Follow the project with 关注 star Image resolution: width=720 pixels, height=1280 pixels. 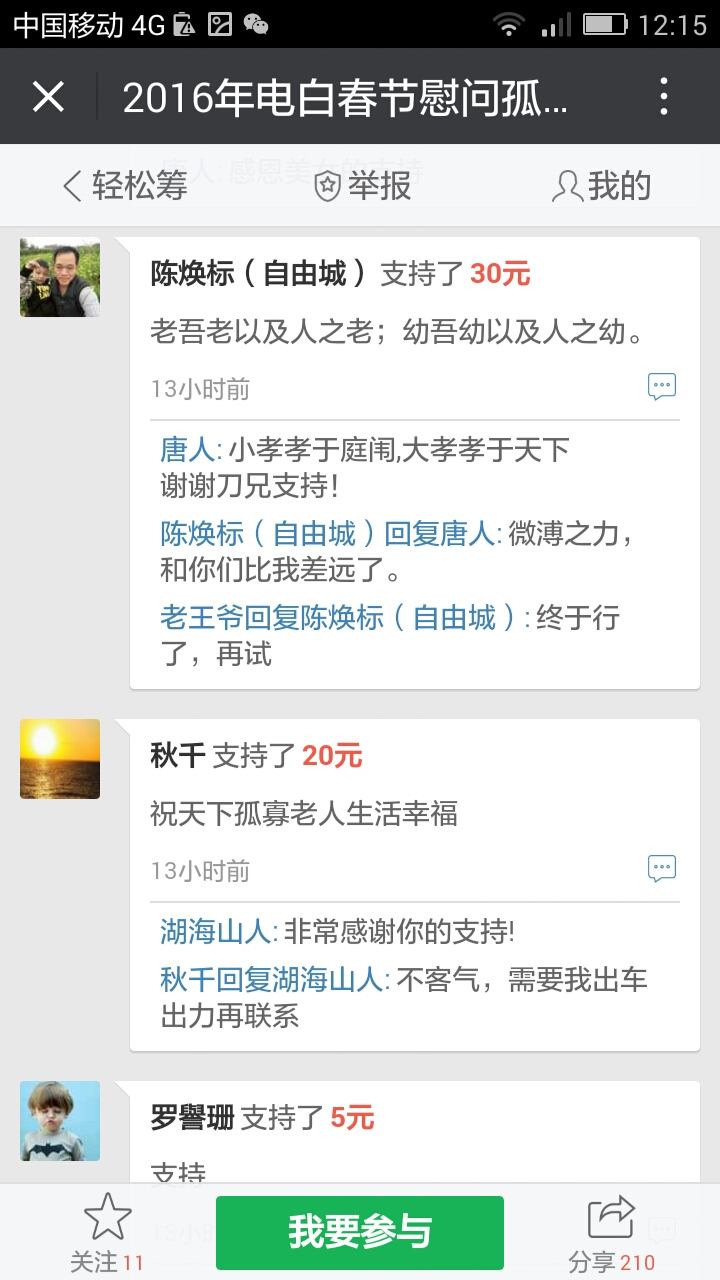[107, 1232]
